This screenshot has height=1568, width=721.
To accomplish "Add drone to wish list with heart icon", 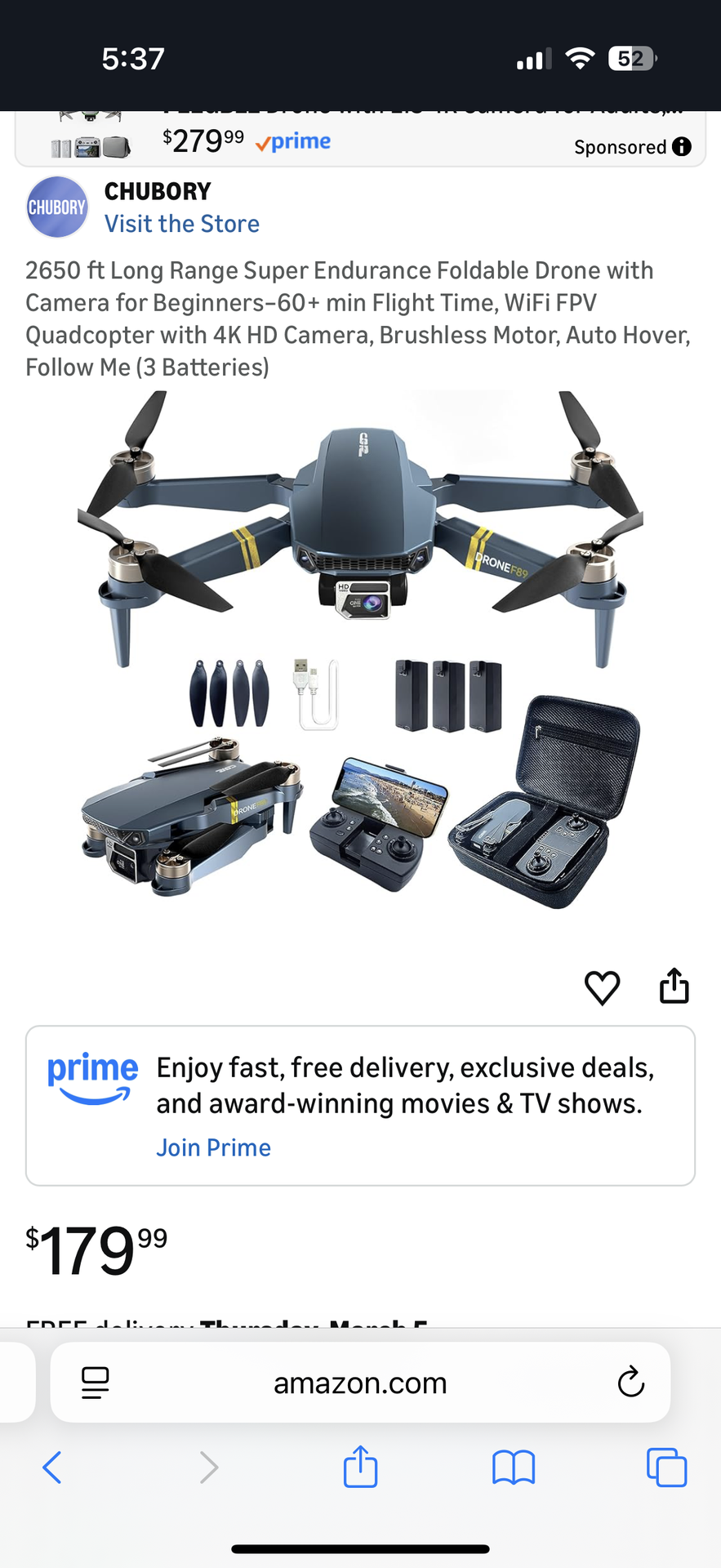I will (x=603, y=988).
